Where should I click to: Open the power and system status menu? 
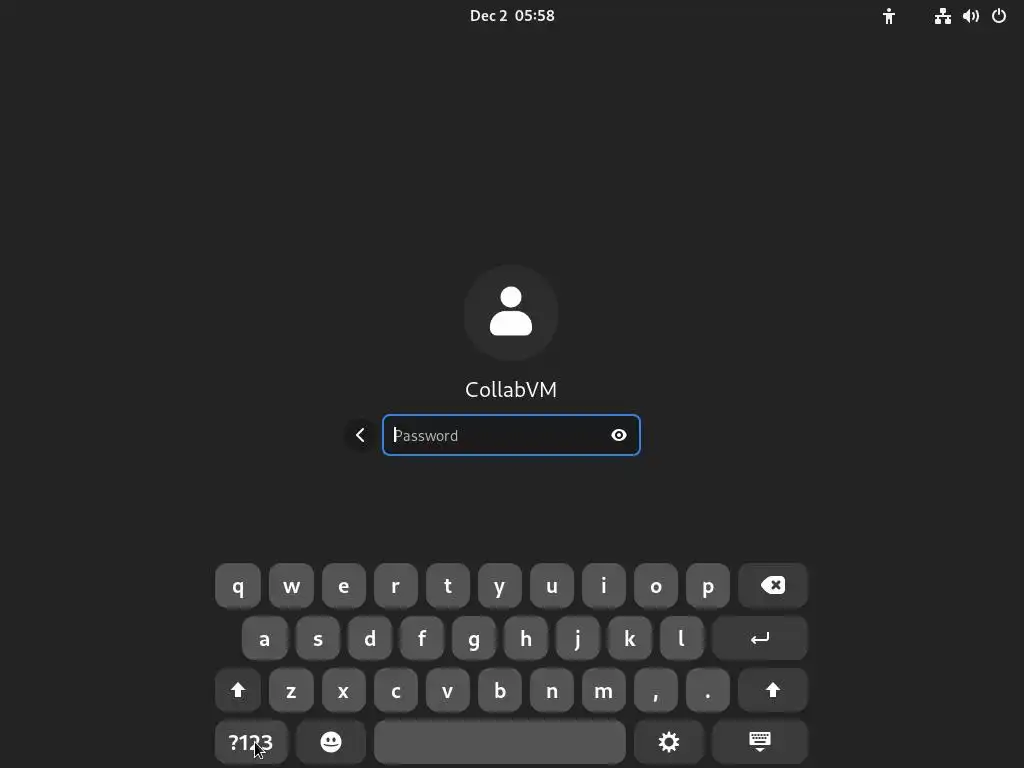tap(998, 16)
